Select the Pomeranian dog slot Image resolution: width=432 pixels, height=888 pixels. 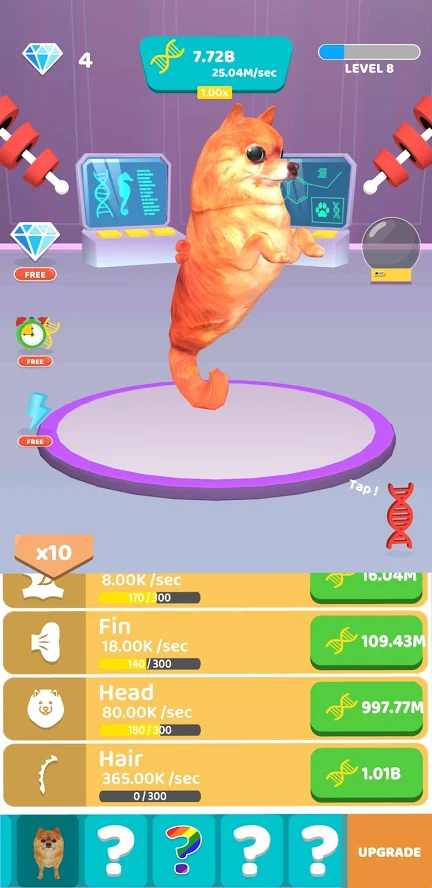tap(48, 851)
